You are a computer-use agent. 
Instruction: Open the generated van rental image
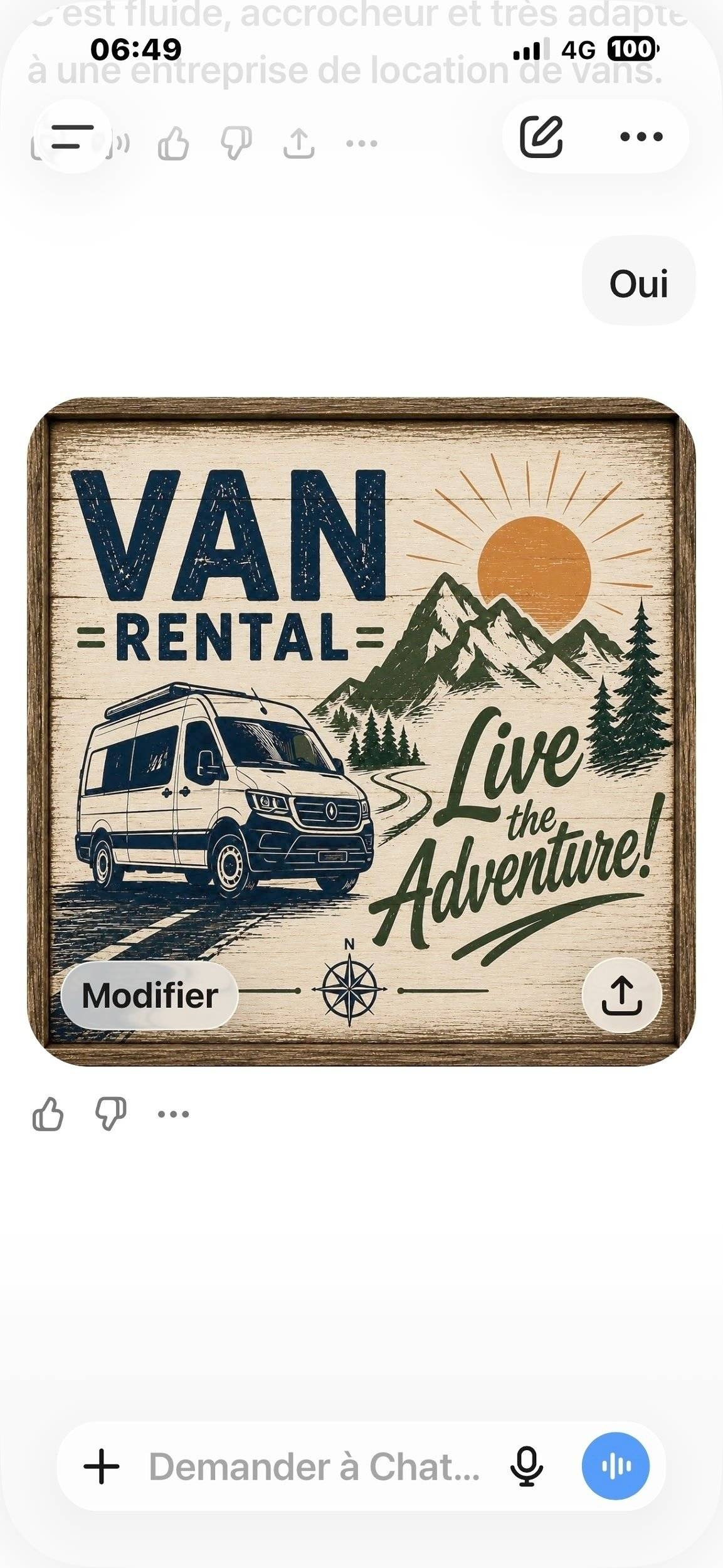click(x=361, y=732)
